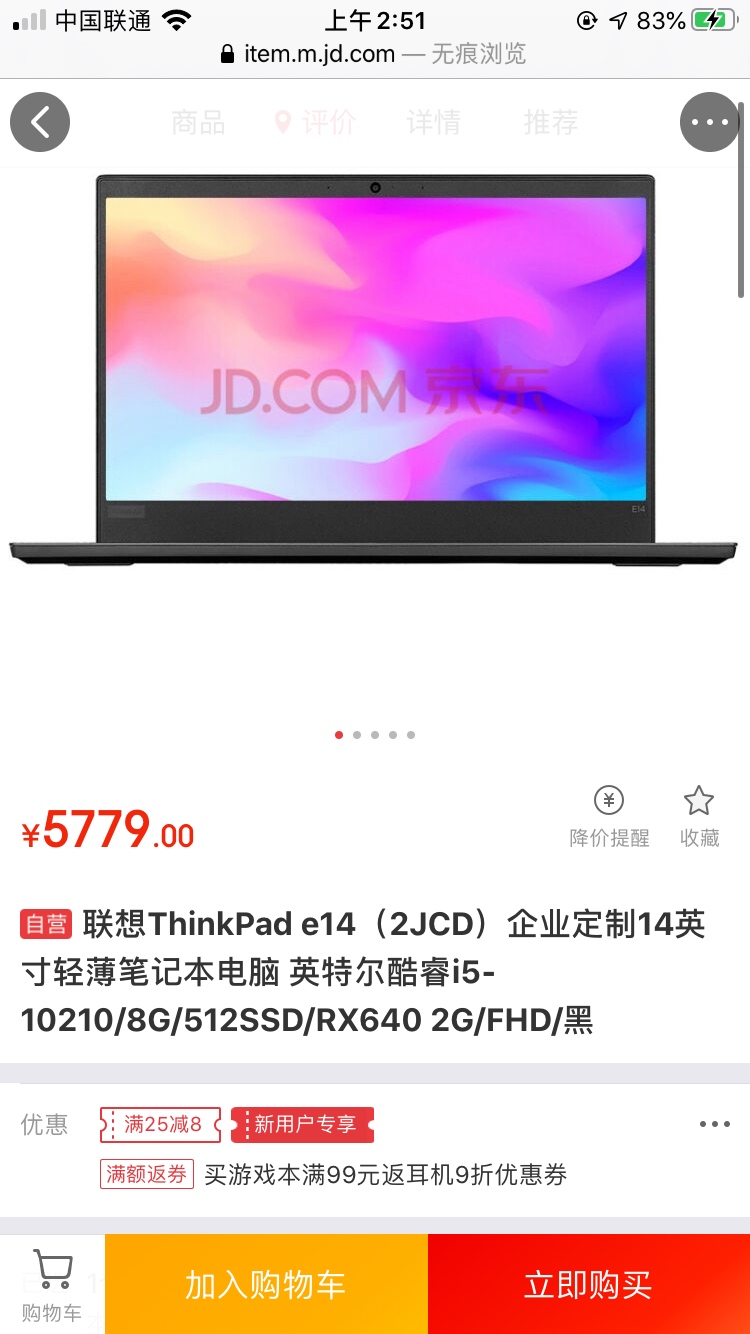Tap the item.m.jd.com address bar
This screenshot has height=1334, width=750.
pyautogui.click(x=374, y=54)
